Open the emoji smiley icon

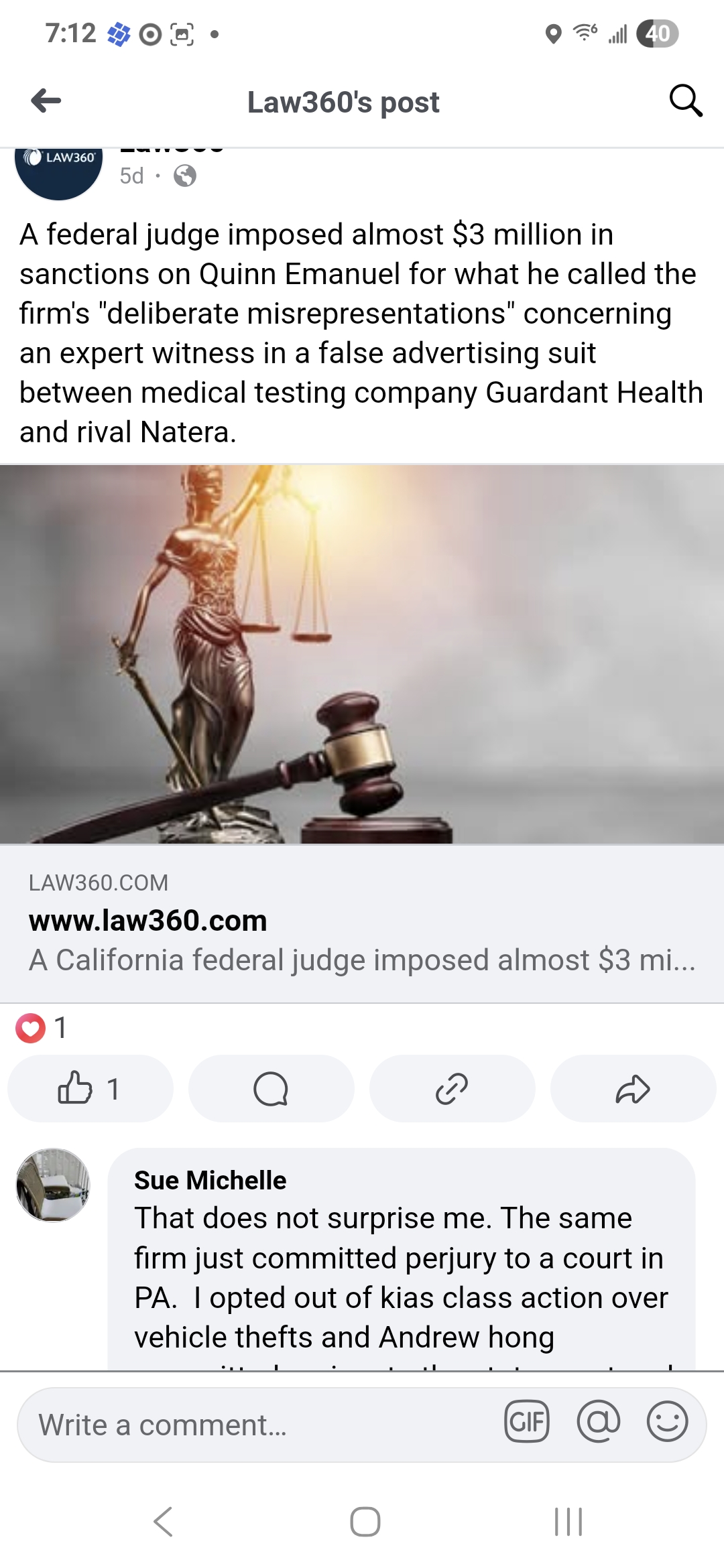pyautogui.click(x=672, y=1422)
